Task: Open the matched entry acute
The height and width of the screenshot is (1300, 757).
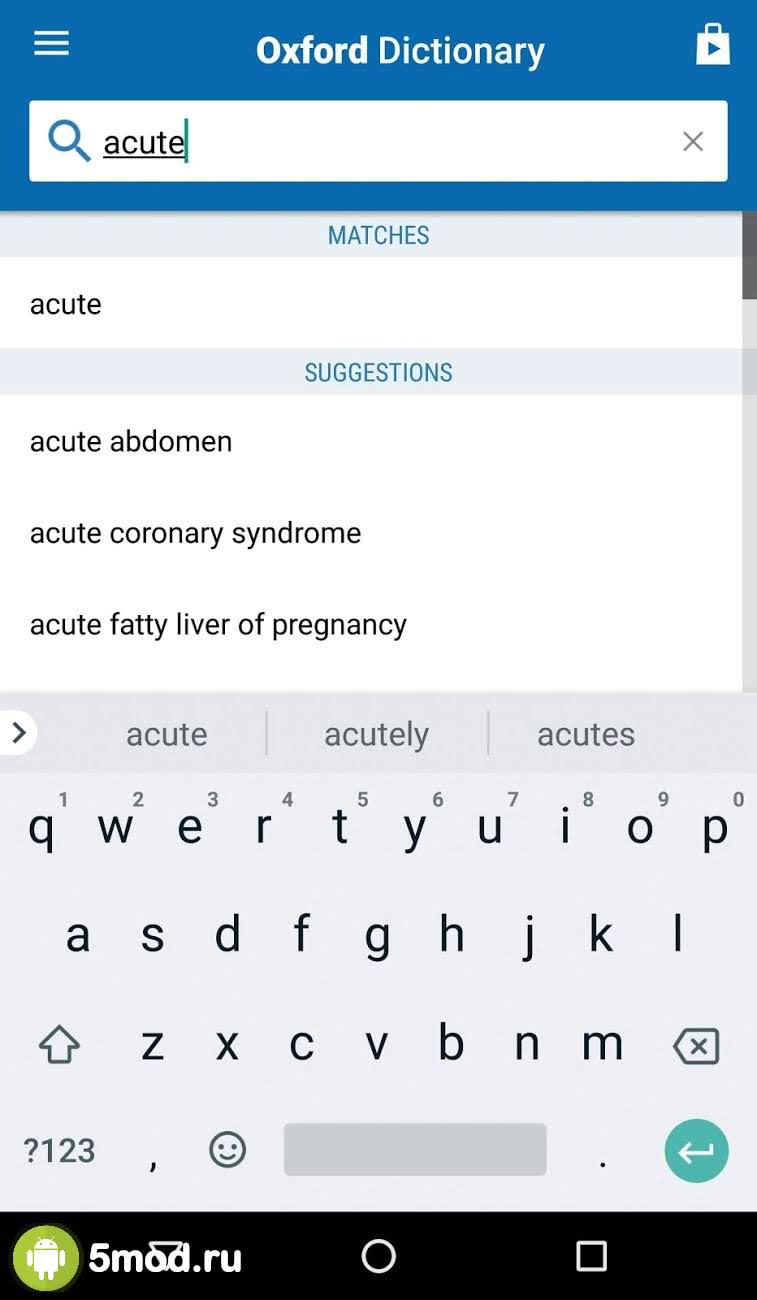Action: click(66, 304)
